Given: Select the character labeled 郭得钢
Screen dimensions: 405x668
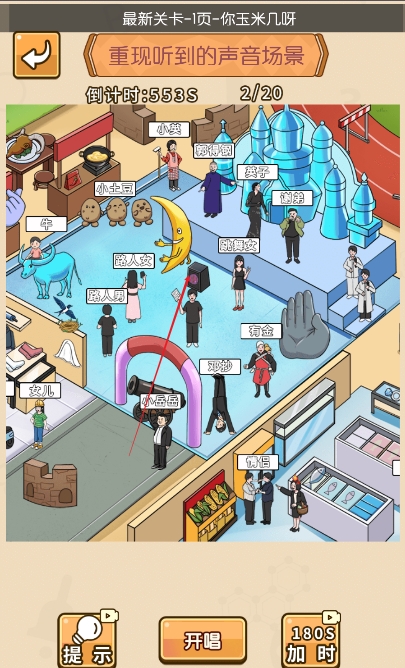Looking at the screenshot, I should tap(214, 189).
